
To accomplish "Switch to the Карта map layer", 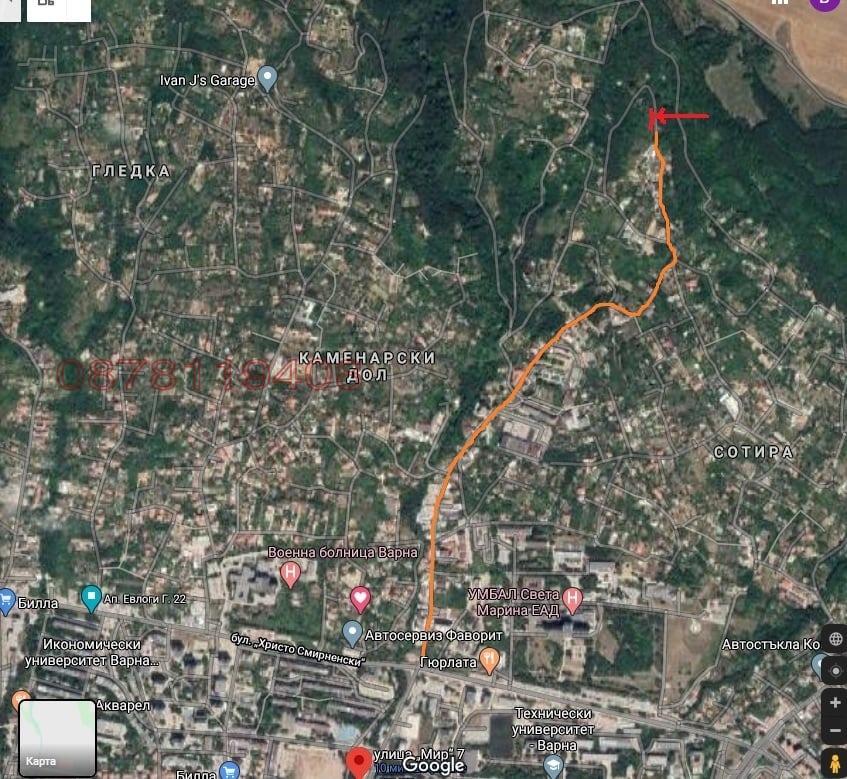I will (57, 738).
